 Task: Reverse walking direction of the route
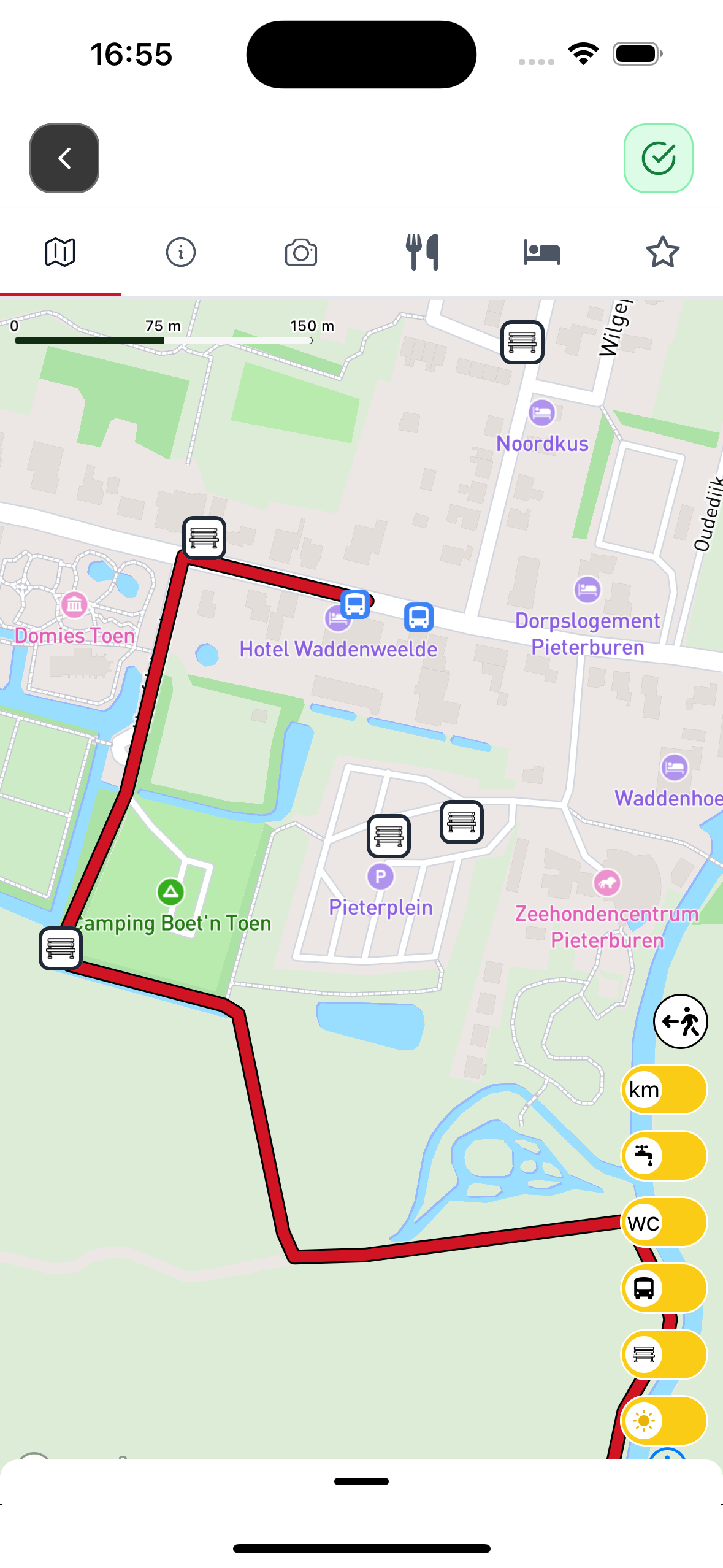coord(680,1022)
